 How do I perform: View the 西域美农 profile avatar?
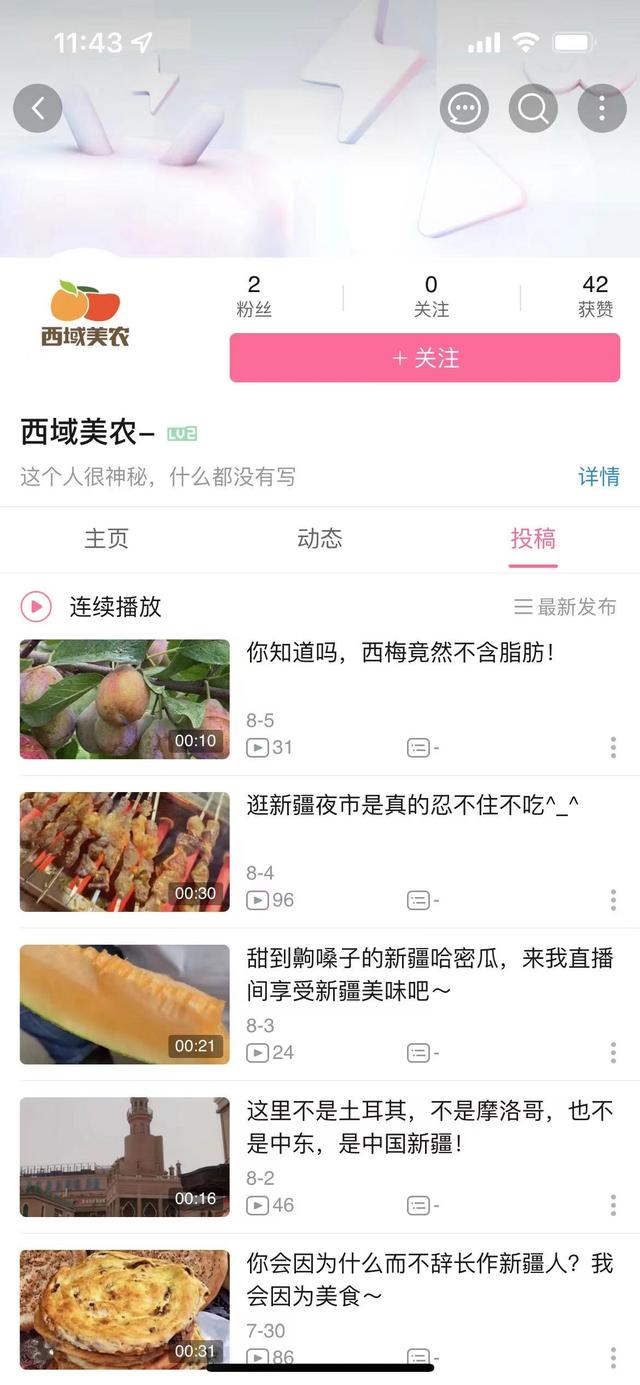point(86,313)
